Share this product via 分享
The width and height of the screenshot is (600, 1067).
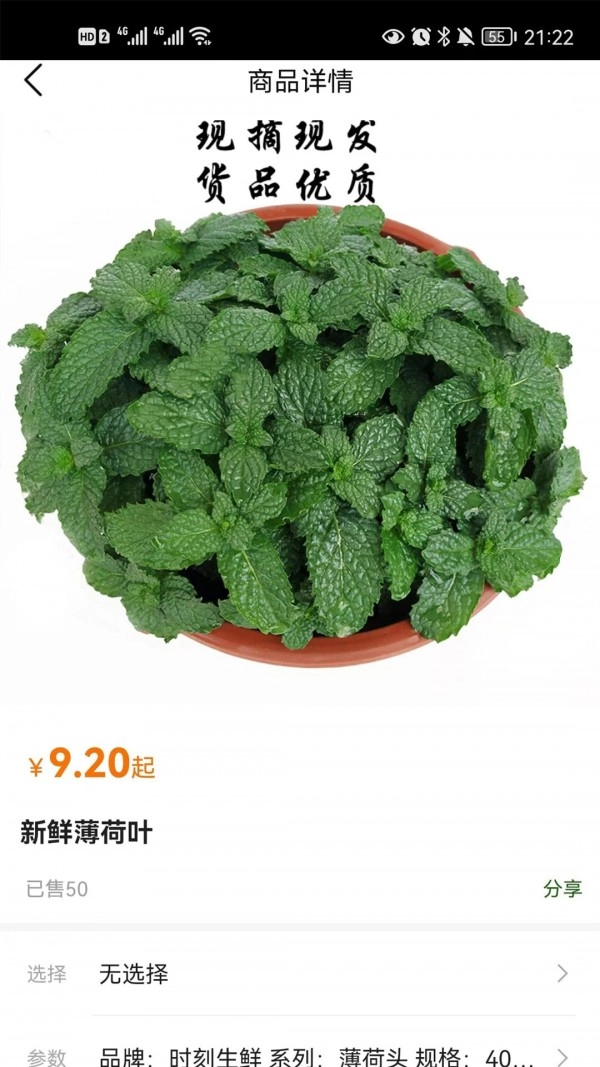tap(562, 888)
